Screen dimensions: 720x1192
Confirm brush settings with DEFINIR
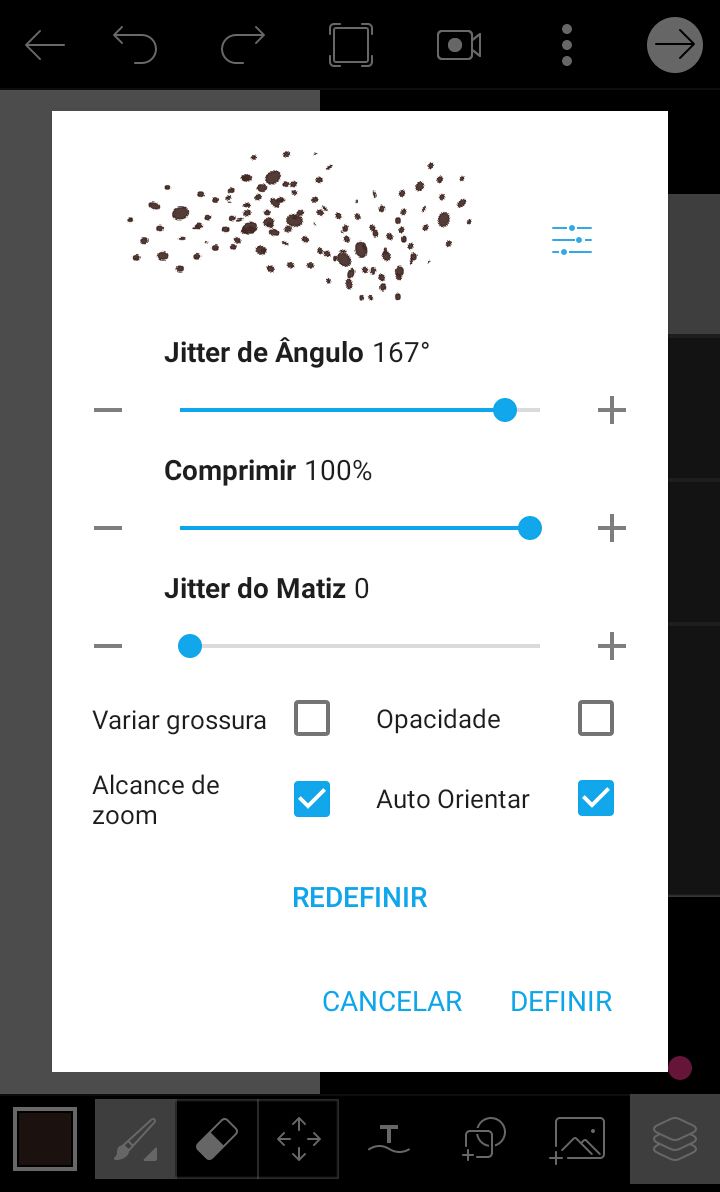[x=561, y=1002]
